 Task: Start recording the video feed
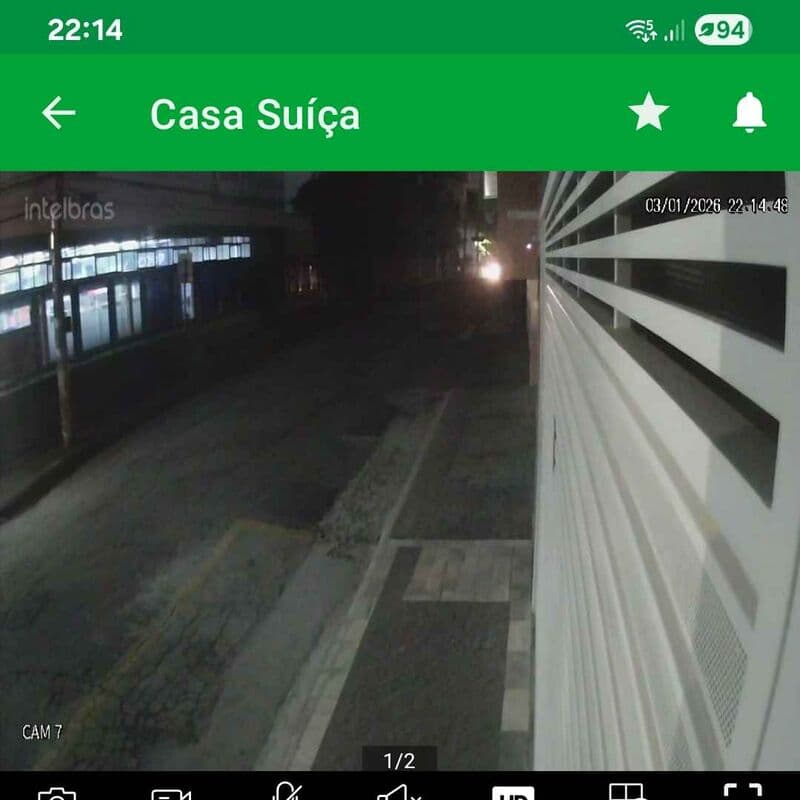click(172, 794)
